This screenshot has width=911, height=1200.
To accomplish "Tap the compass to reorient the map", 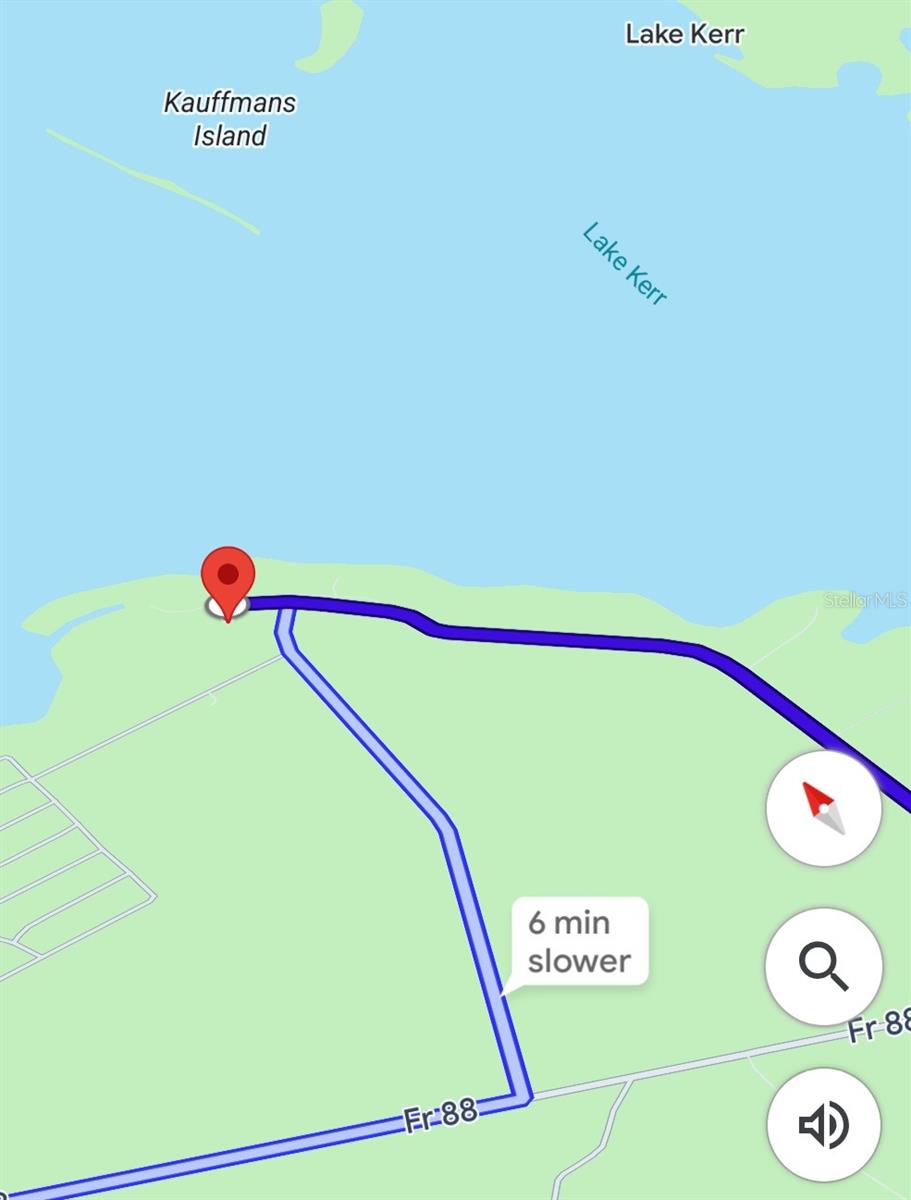I will coord(823,809).
